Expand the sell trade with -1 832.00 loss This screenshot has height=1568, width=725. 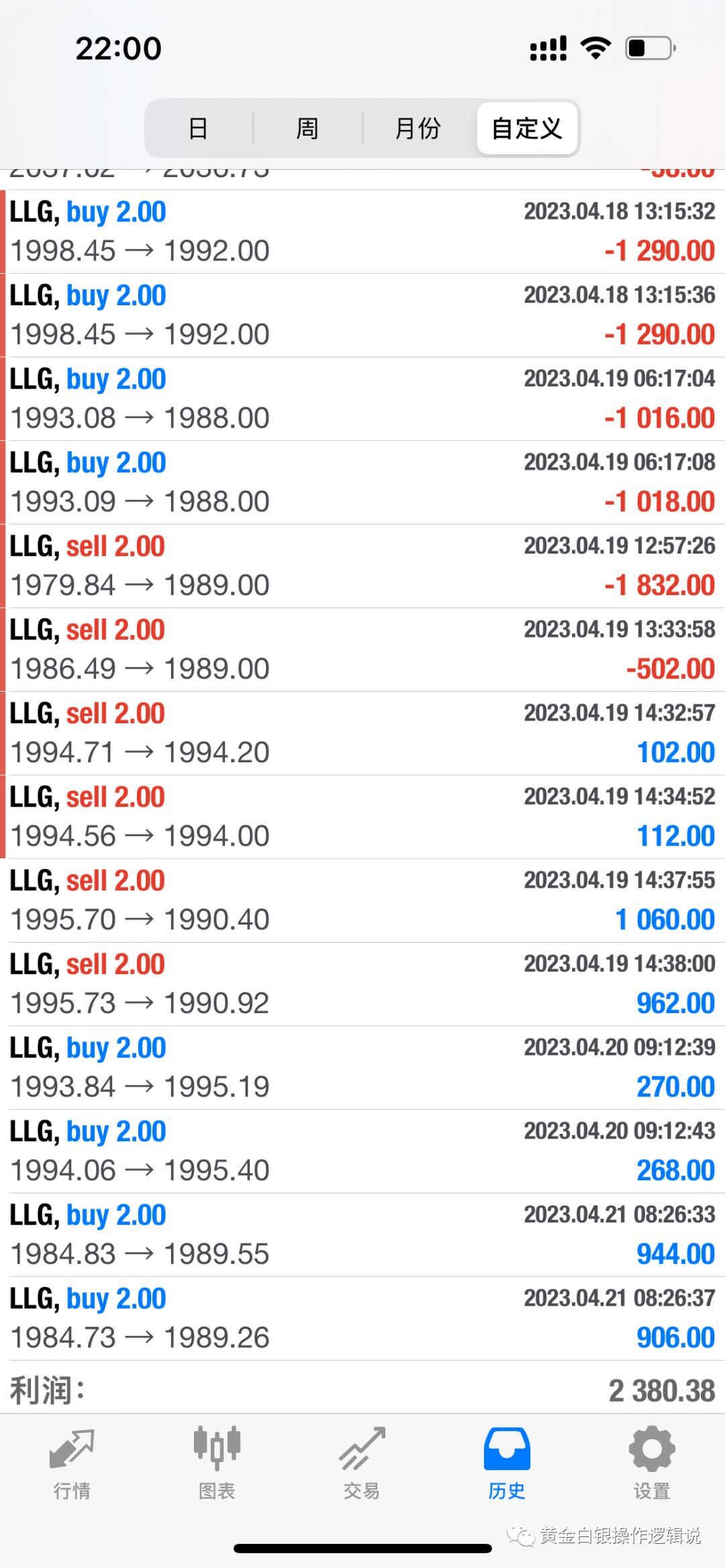(x=362, y=566)
